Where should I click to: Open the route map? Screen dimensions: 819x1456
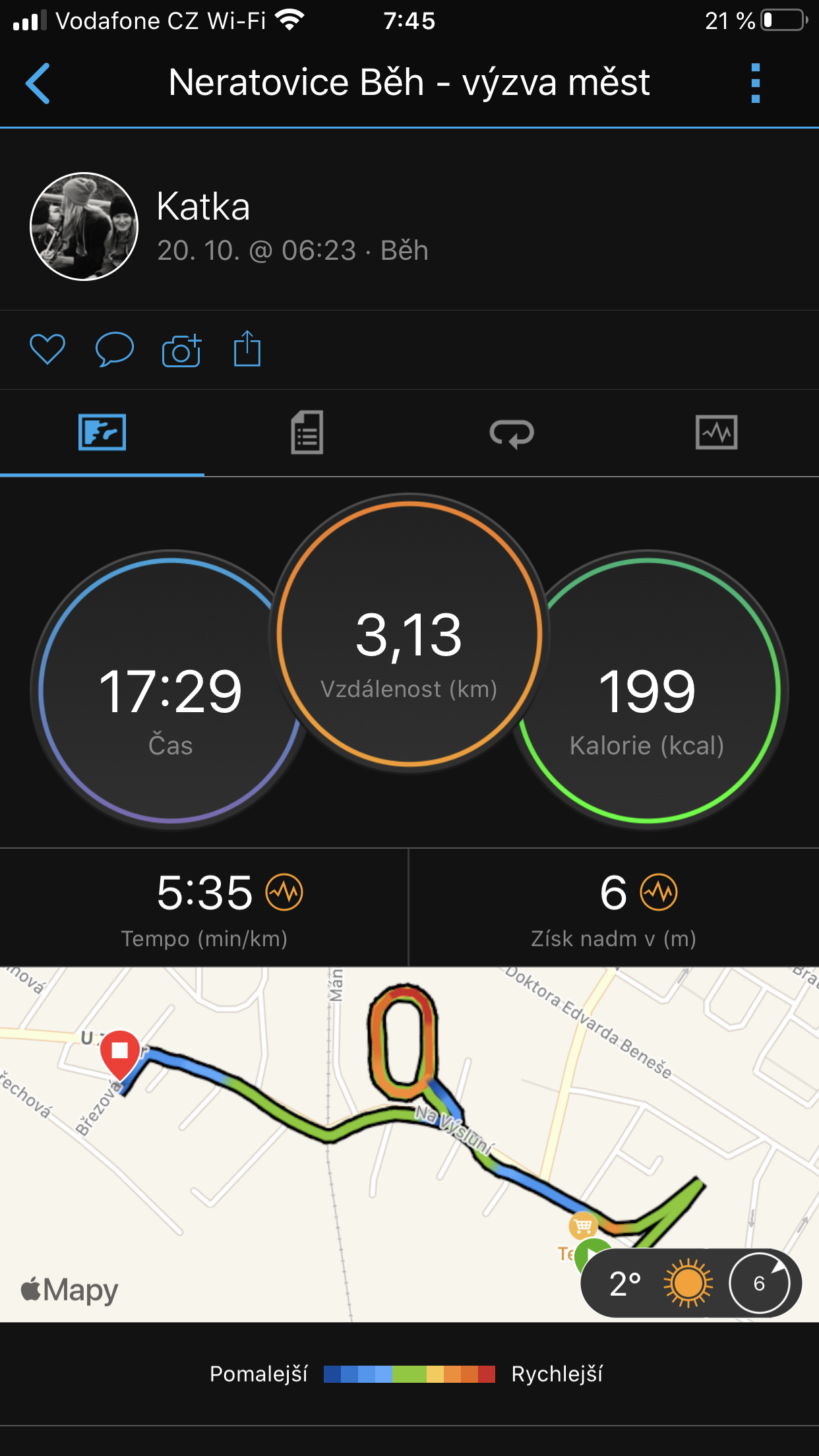coord(409,1144)
